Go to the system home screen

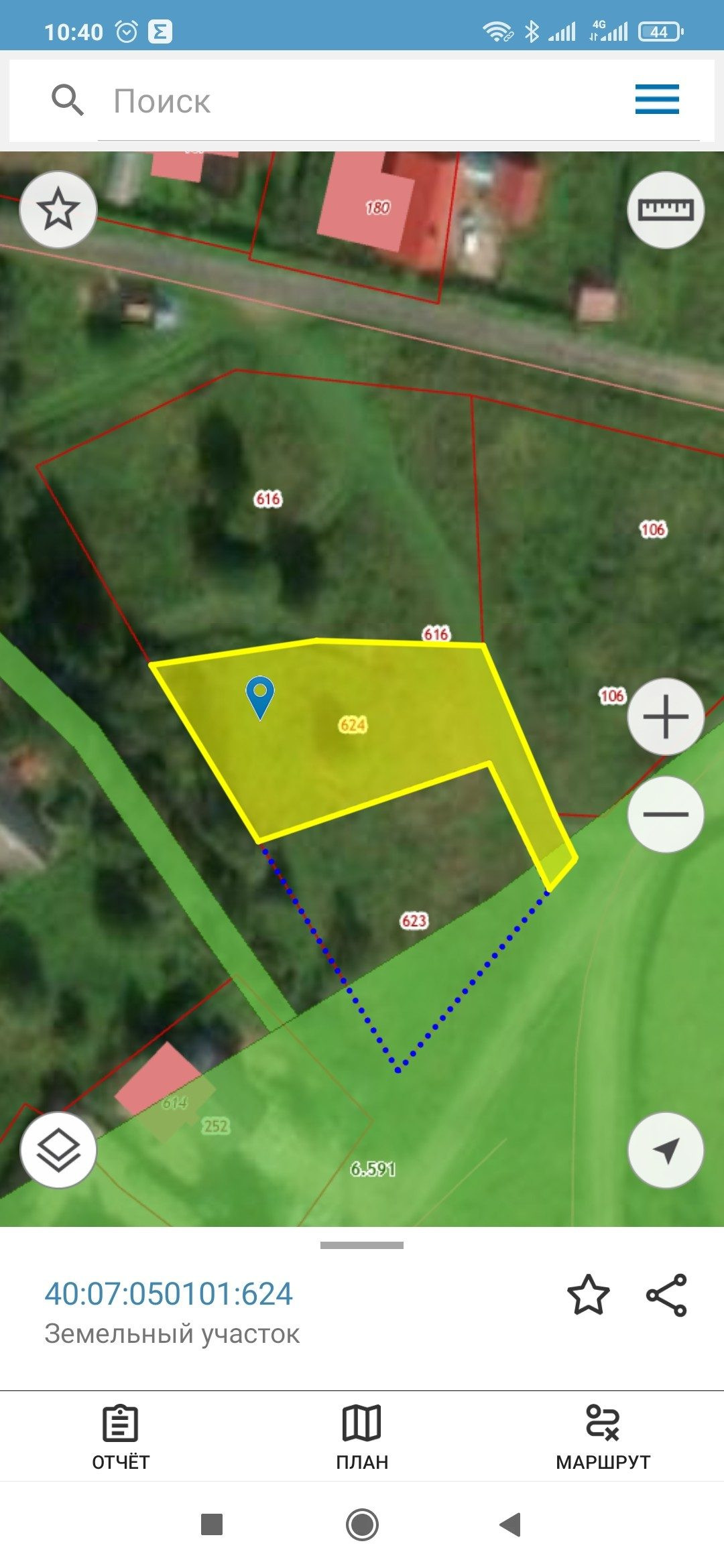click(x=362, y=1524)
